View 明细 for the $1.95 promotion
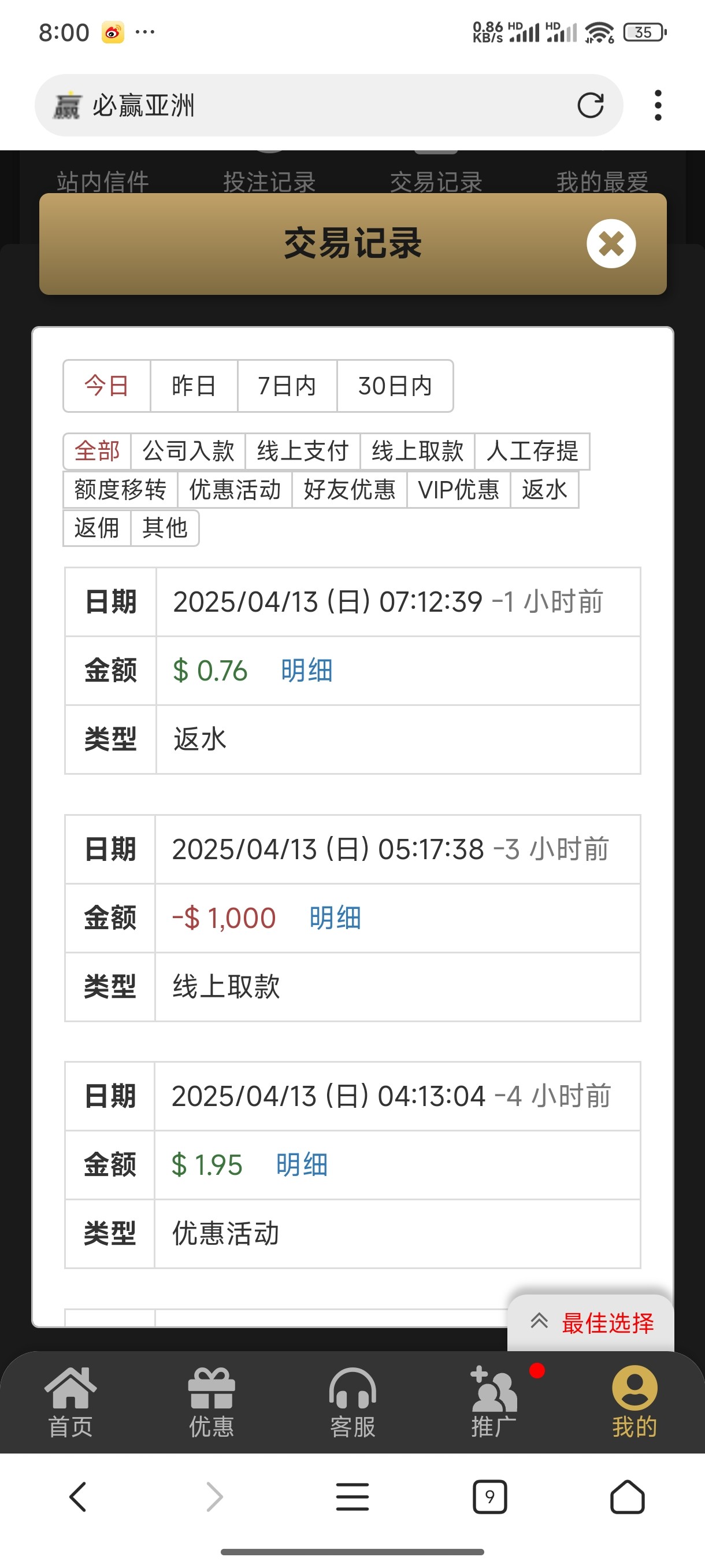The width and height of the screenshot is (705, 1568). 302,1165
